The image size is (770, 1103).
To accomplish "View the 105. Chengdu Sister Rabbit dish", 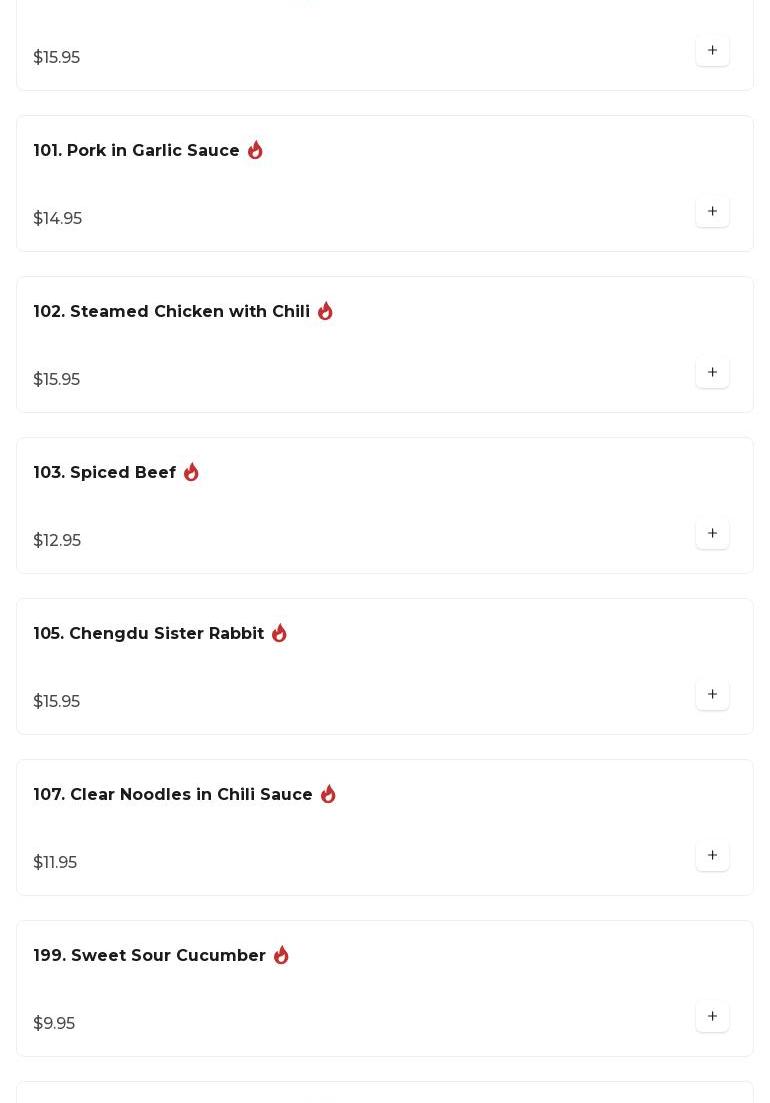I will point(149,634).
